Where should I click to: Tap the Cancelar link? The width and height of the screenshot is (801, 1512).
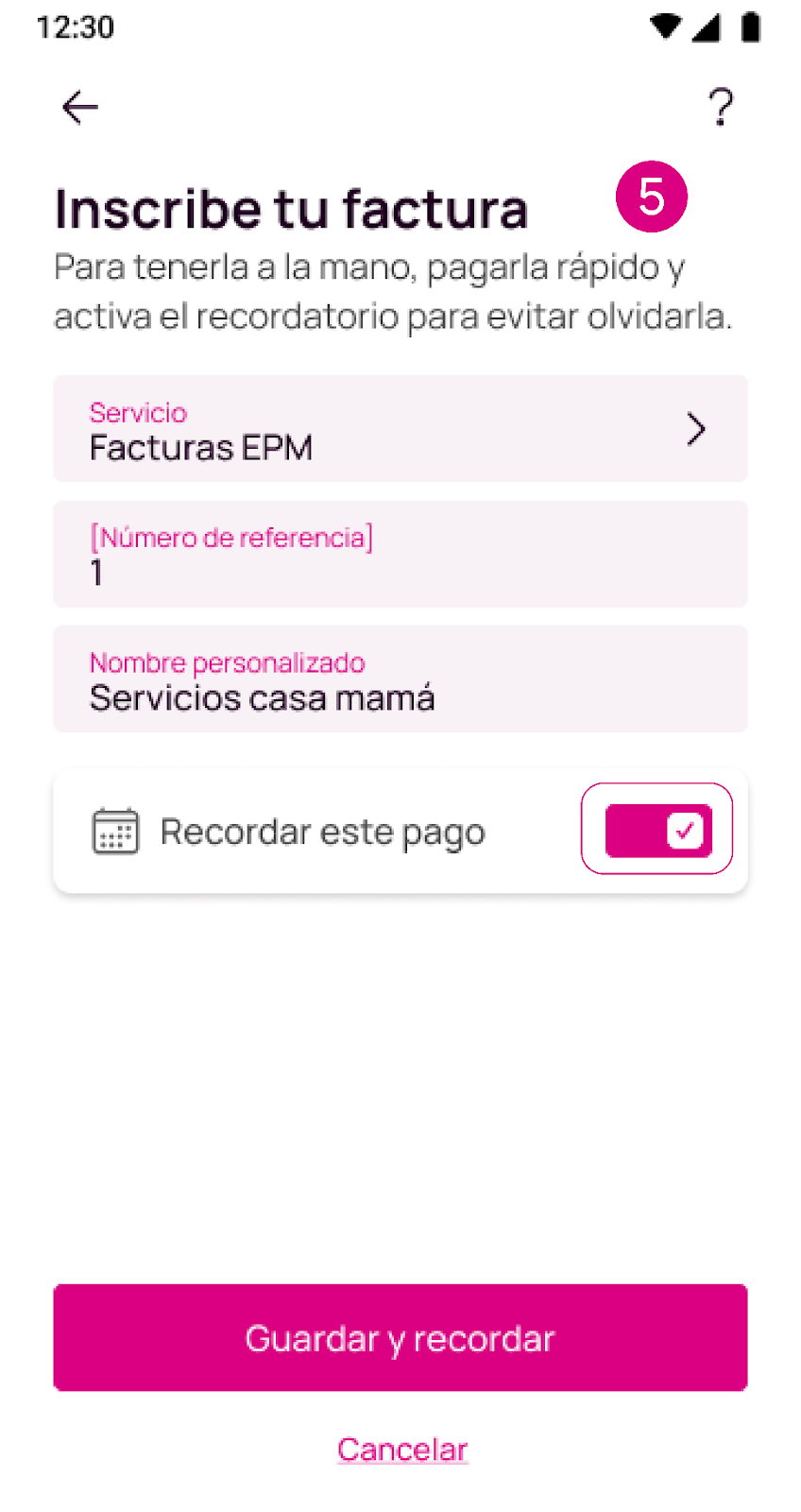[x=401, y=1449]
